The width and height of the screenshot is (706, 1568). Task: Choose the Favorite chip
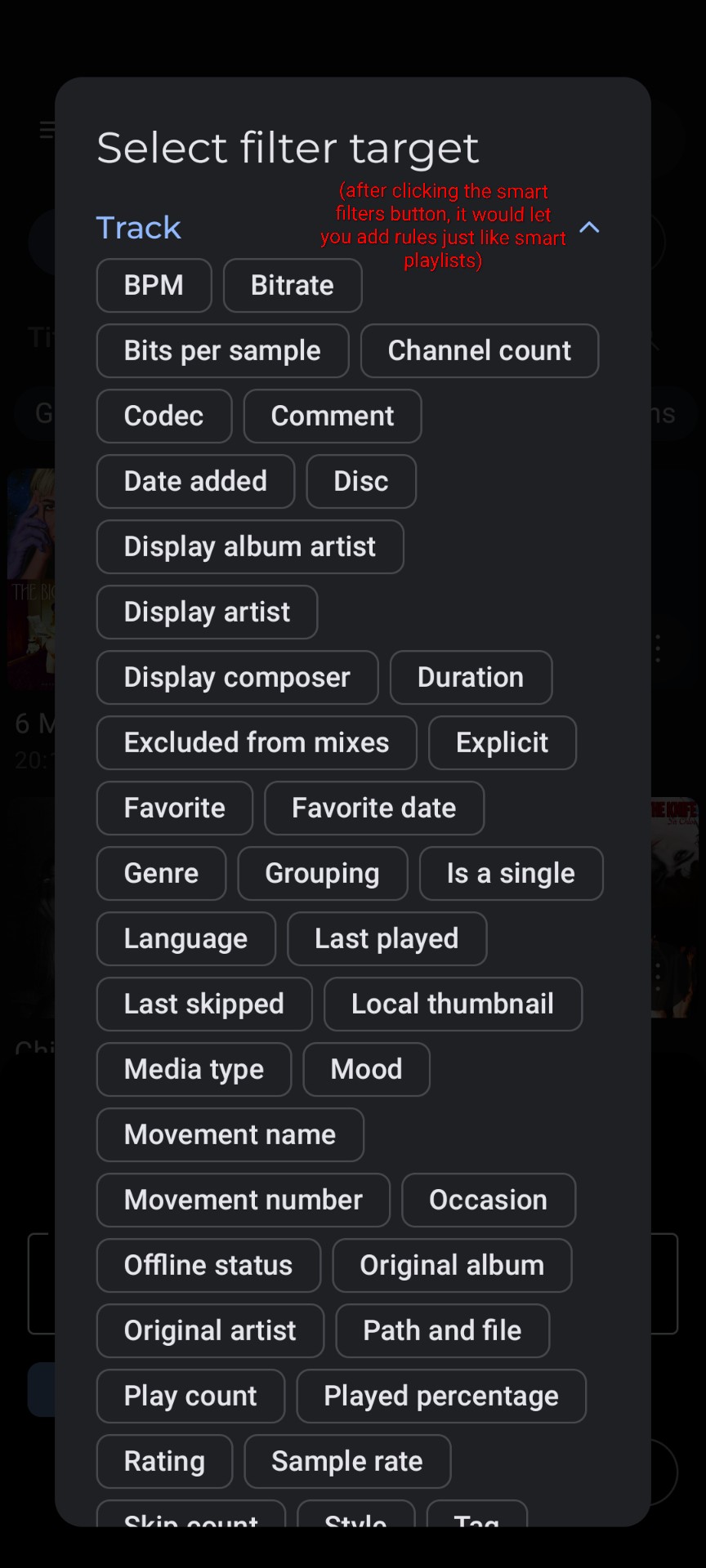click(x=174, y=808)
